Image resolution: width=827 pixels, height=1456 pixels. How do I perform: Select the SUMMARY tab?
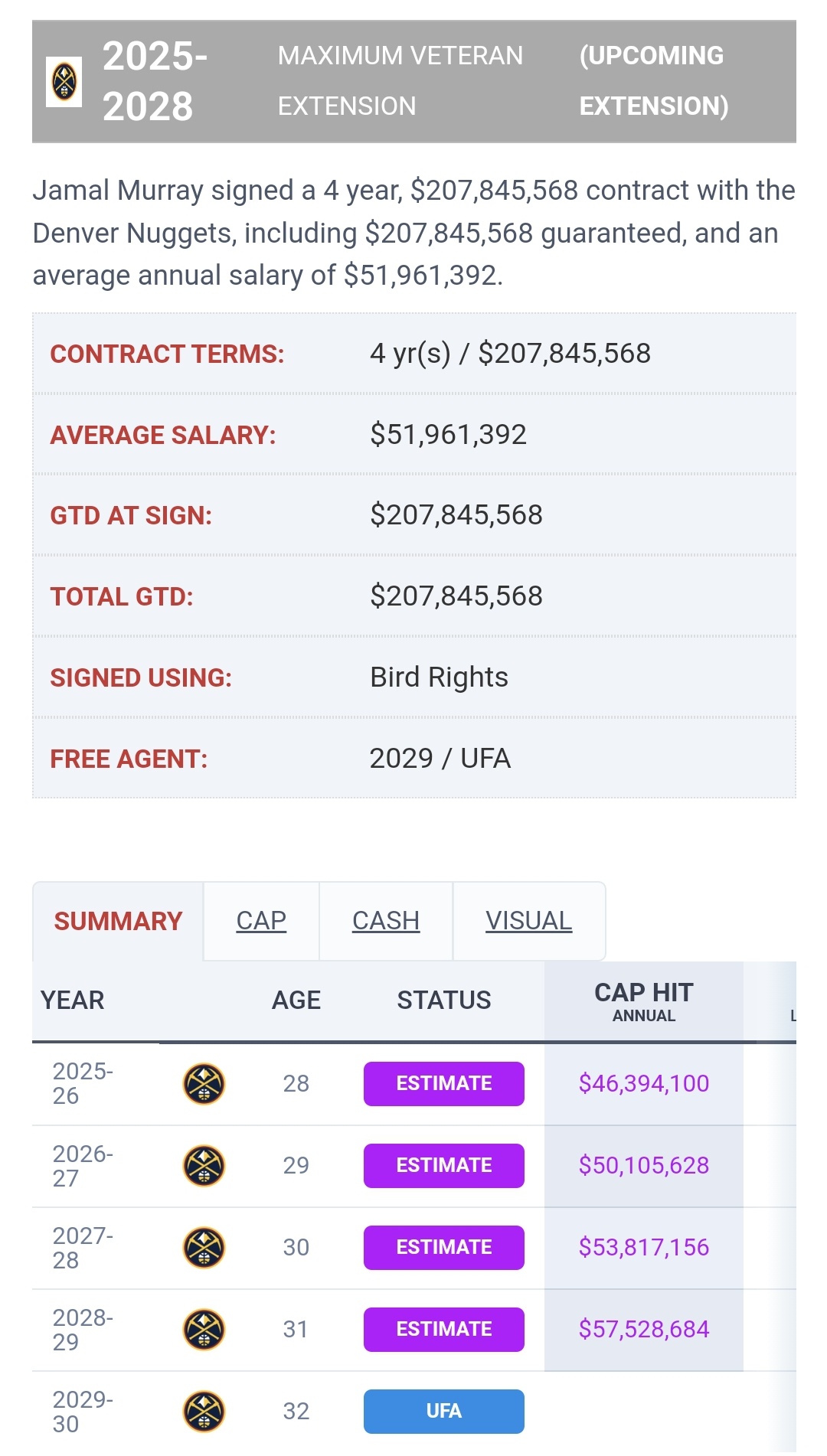coord(118,921)
